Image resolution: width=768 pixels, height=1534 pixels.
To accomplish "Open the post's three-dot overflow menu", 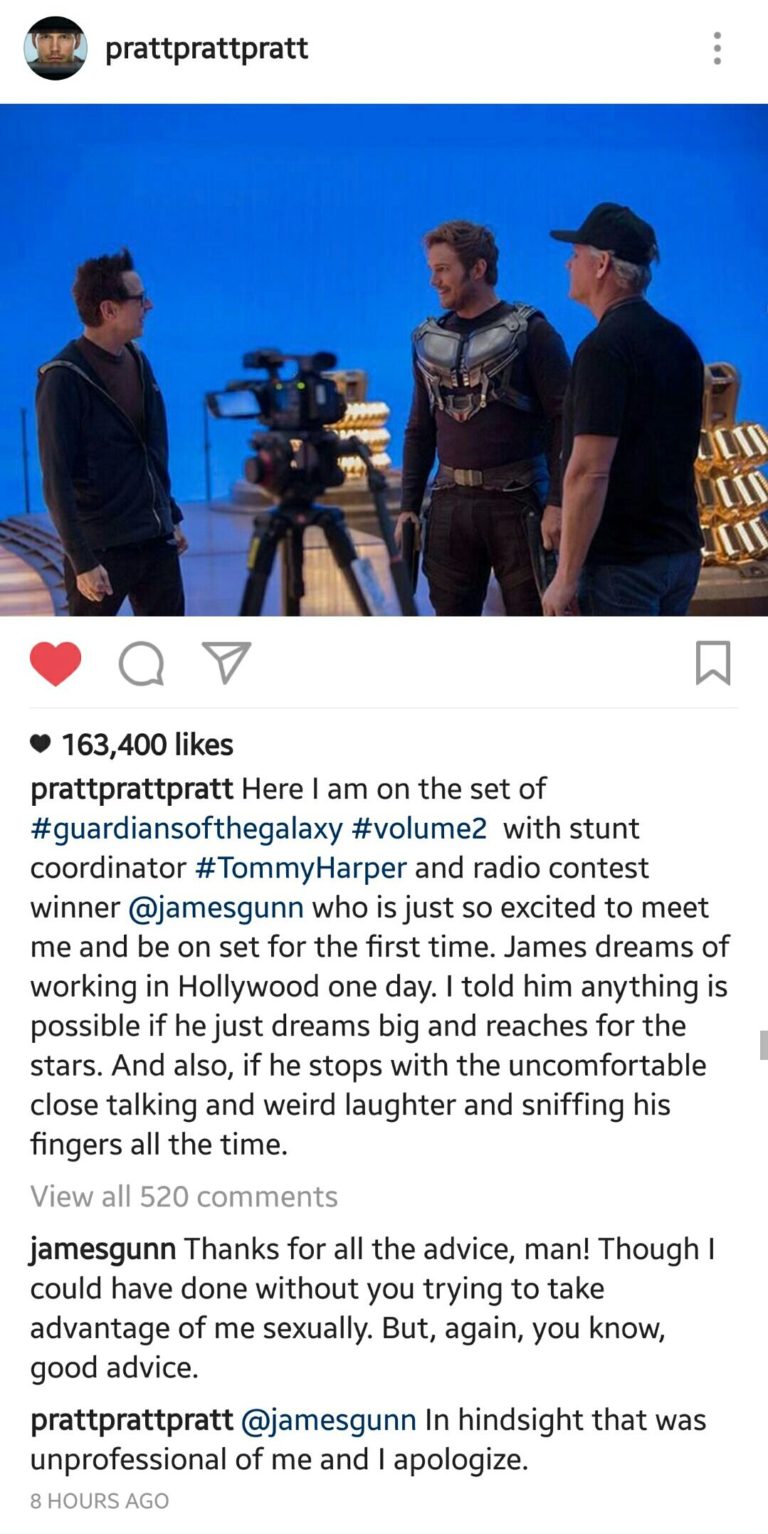I will tap(716, 48).
